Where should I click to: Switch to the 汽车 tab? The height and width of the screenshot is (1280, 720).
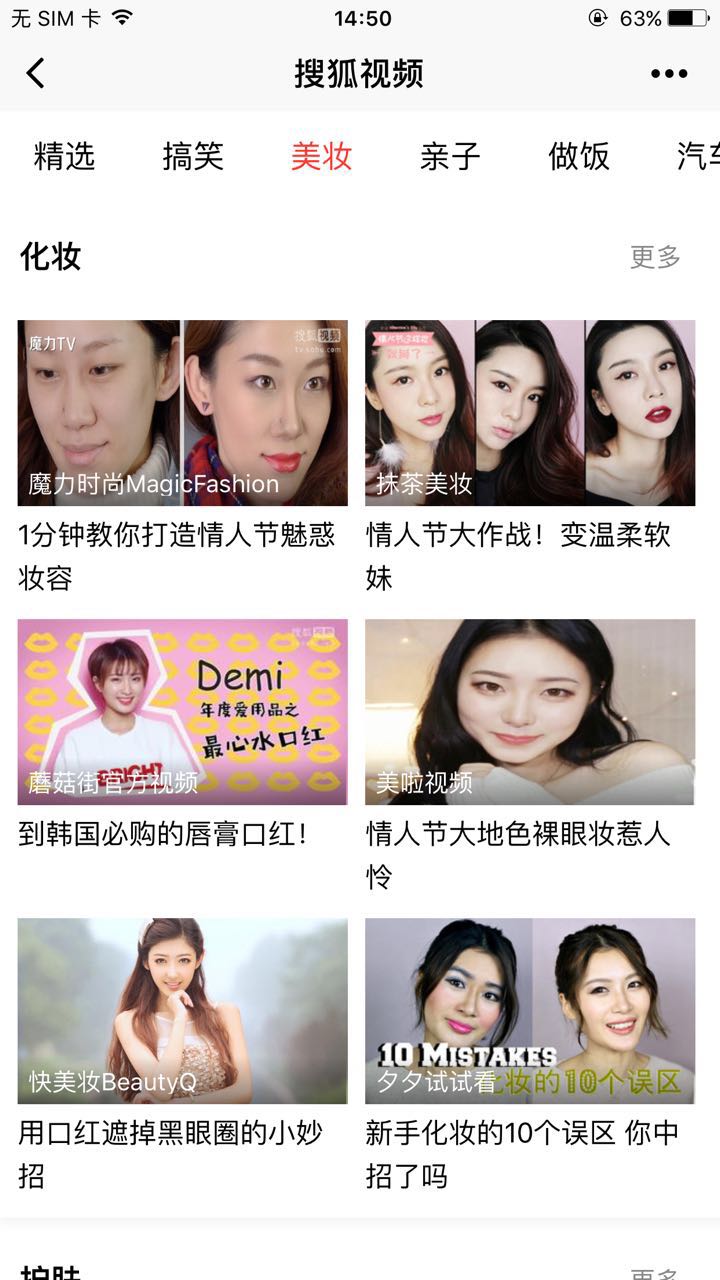(698, 156)
